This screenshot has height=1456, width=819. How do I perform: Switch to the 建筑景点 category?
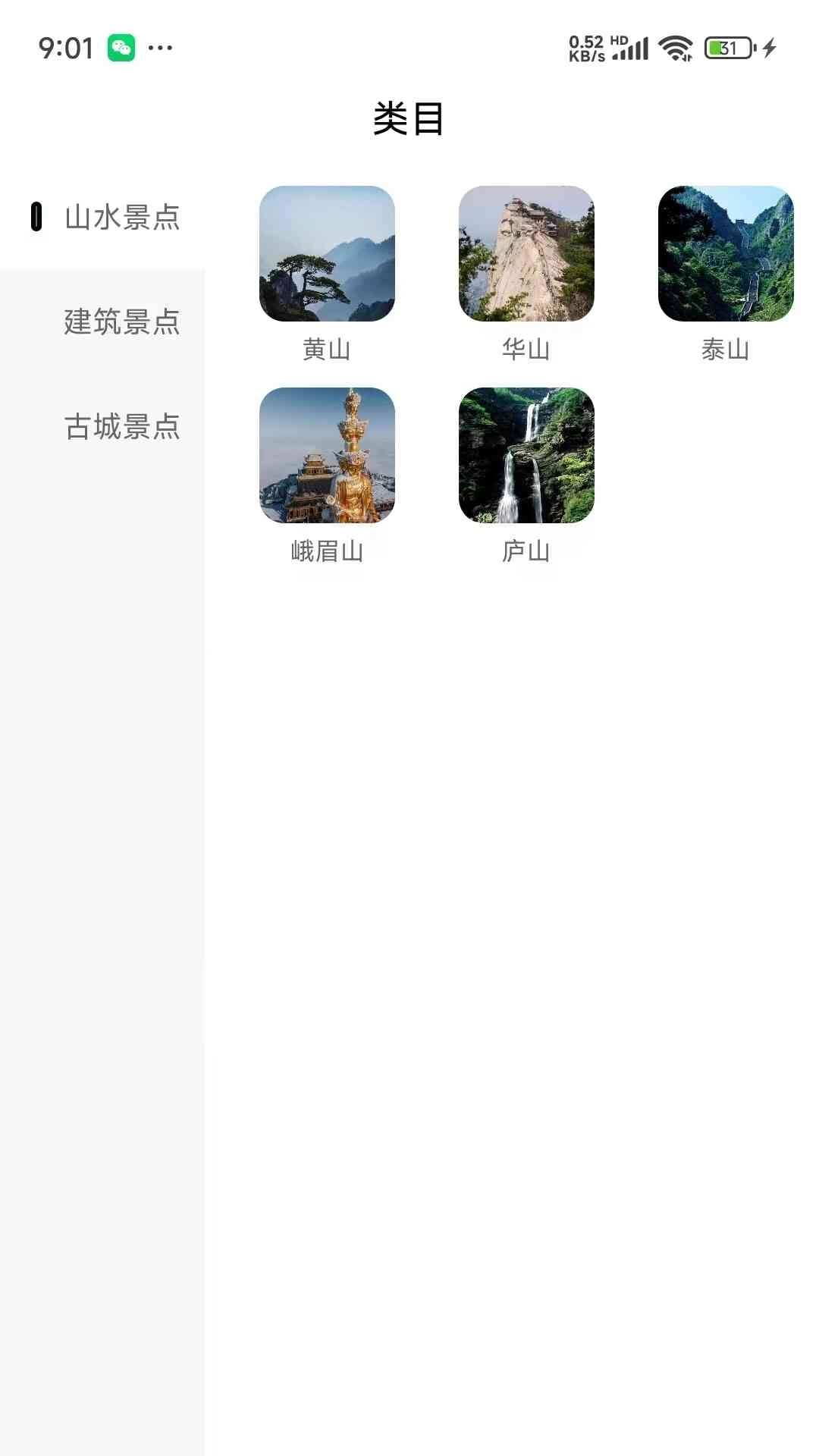point(121,322)
